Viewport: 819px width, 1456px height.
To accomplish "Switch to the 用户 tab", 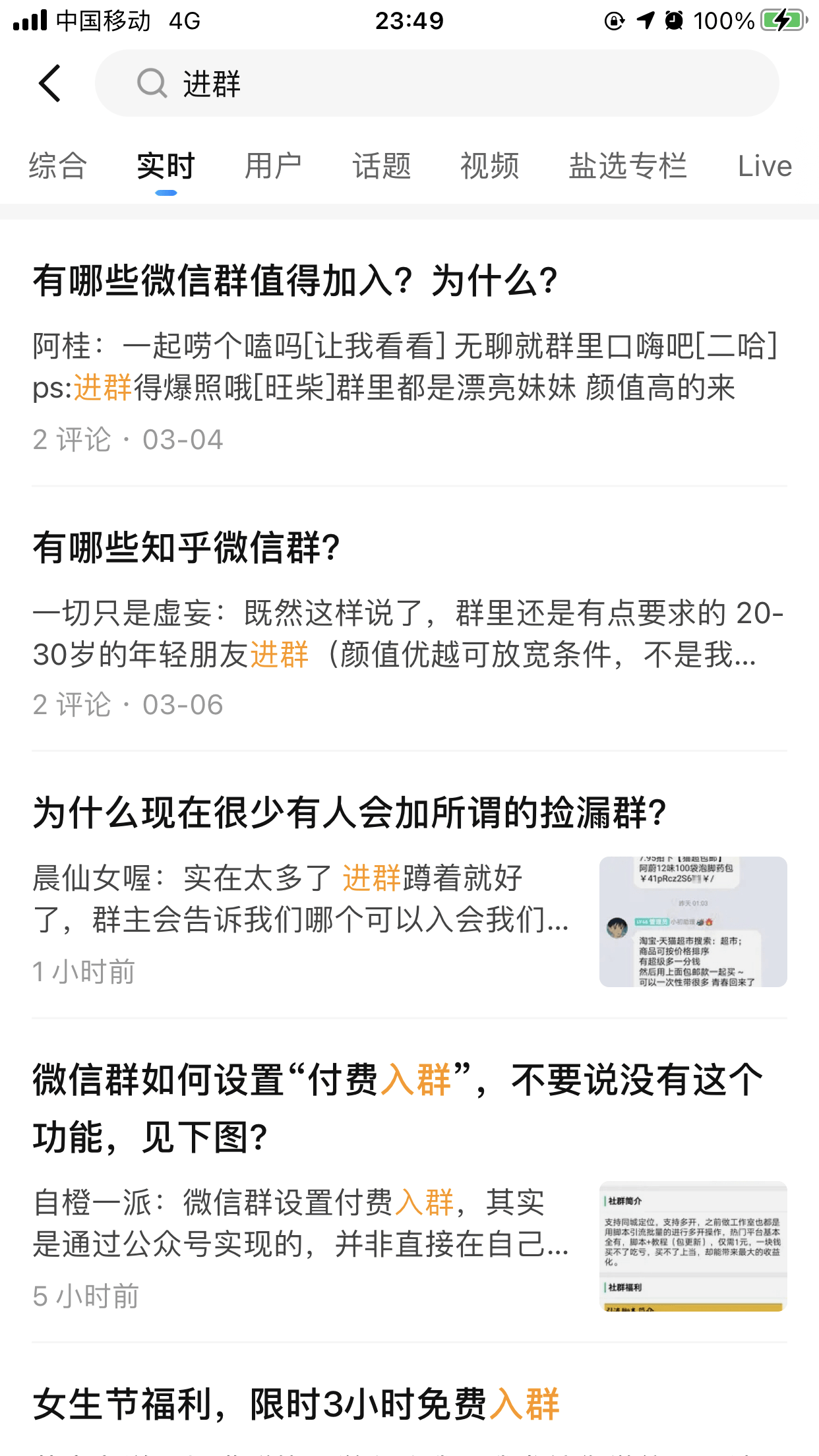I will [273, 166].
